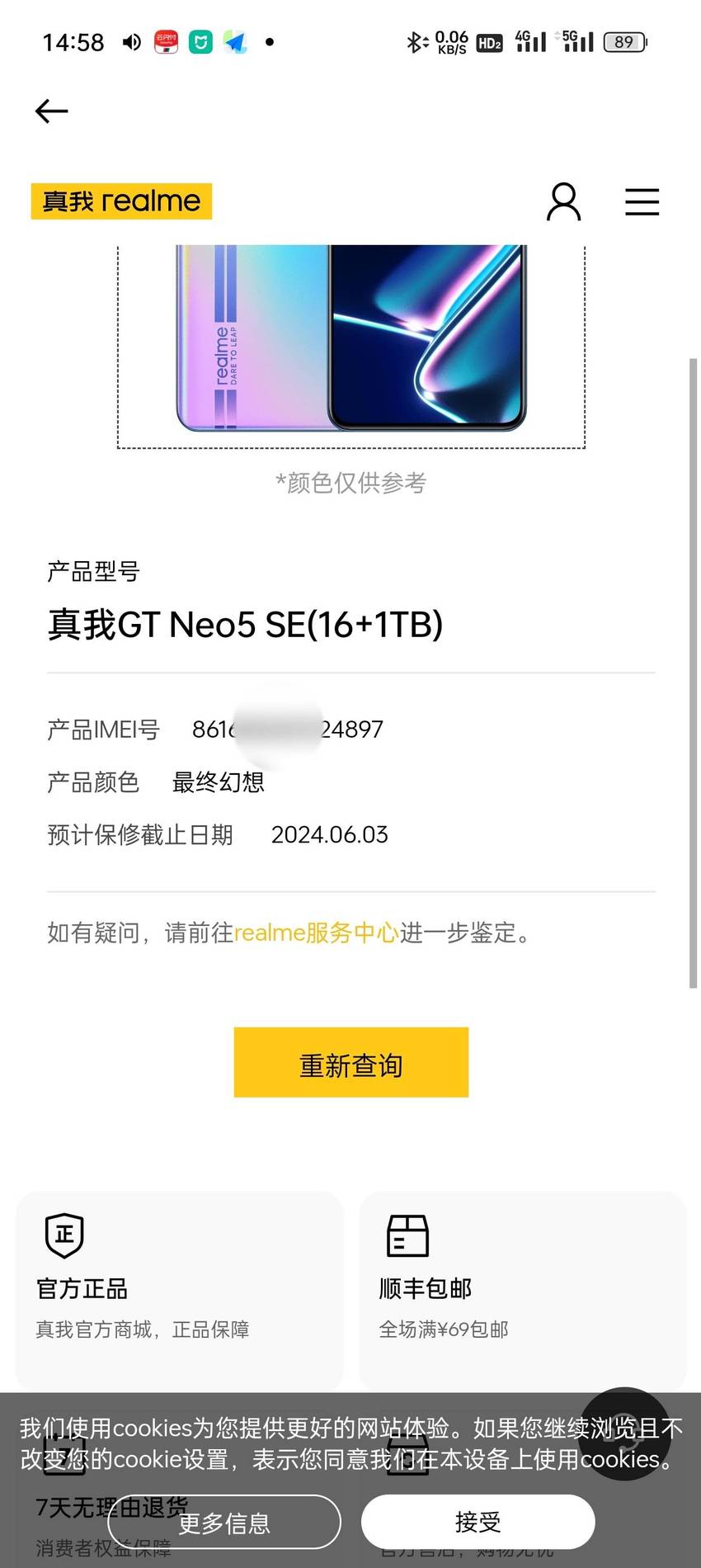
Task: Open the floating customer service button
Action: [x=624, y=1433]
